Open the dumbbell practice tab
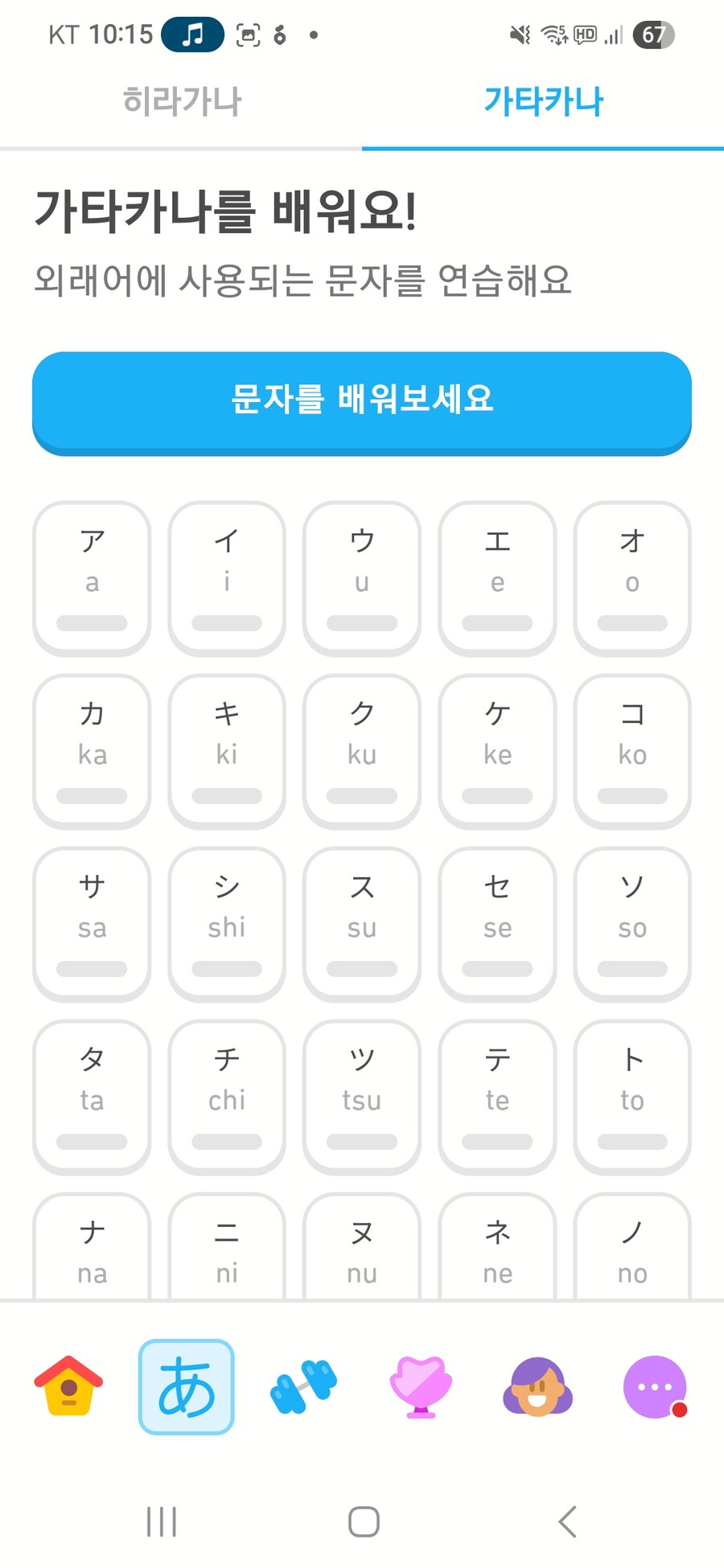This screenshot has height=1568, width=724. point(303,1385)
